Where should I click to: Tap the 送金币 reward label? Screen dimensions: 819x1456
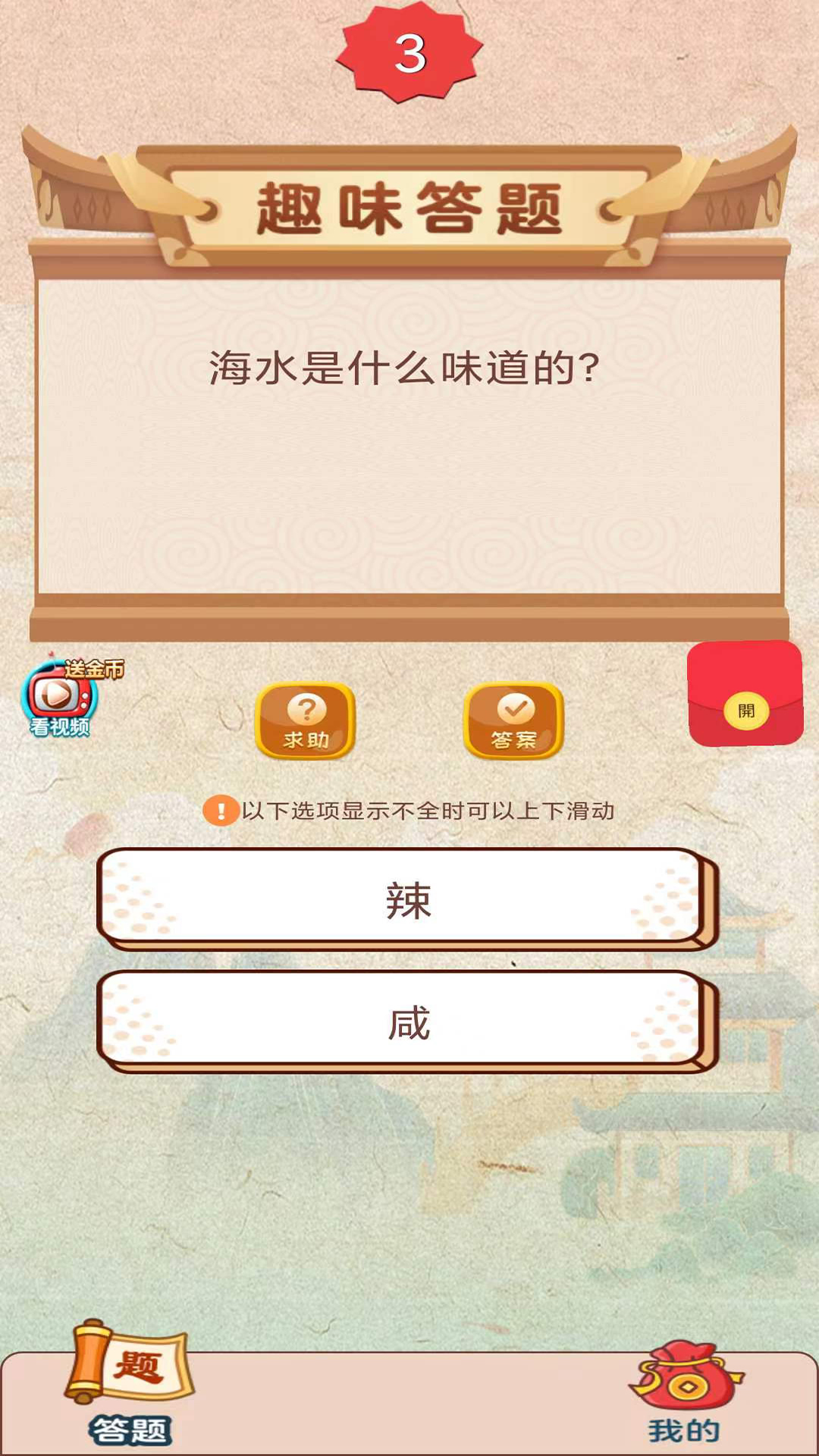[93, 670]
